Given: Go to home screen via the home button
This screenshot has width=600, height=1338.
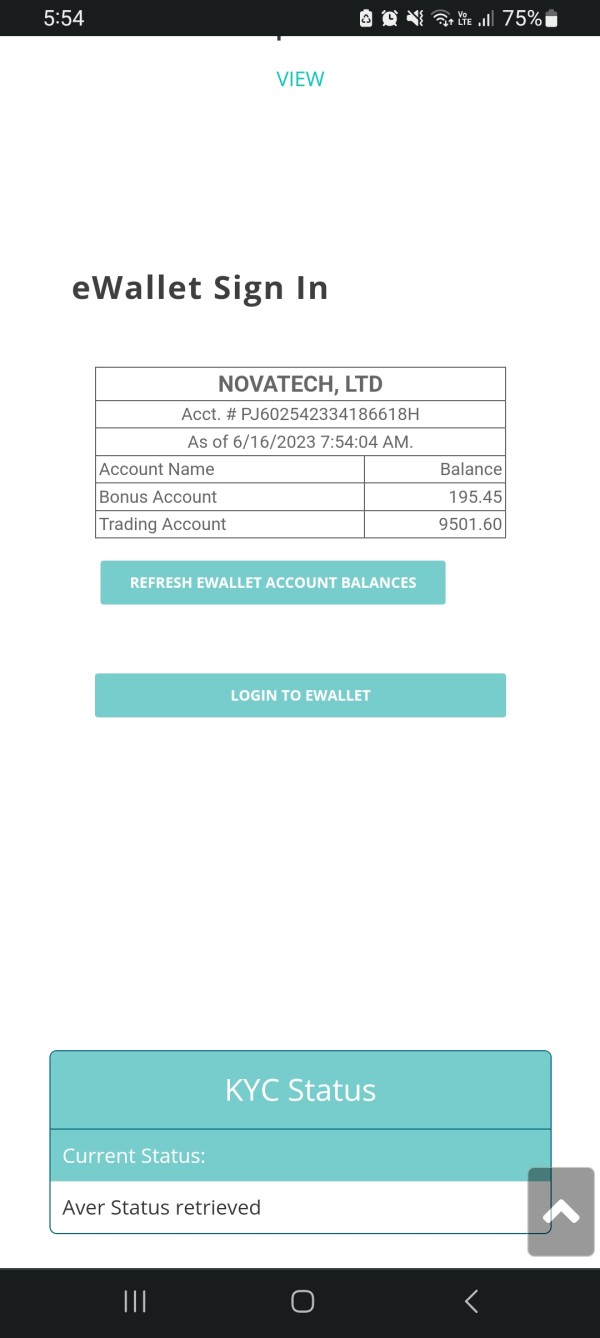Looking at the screenshot, I should pos(302,1301).
